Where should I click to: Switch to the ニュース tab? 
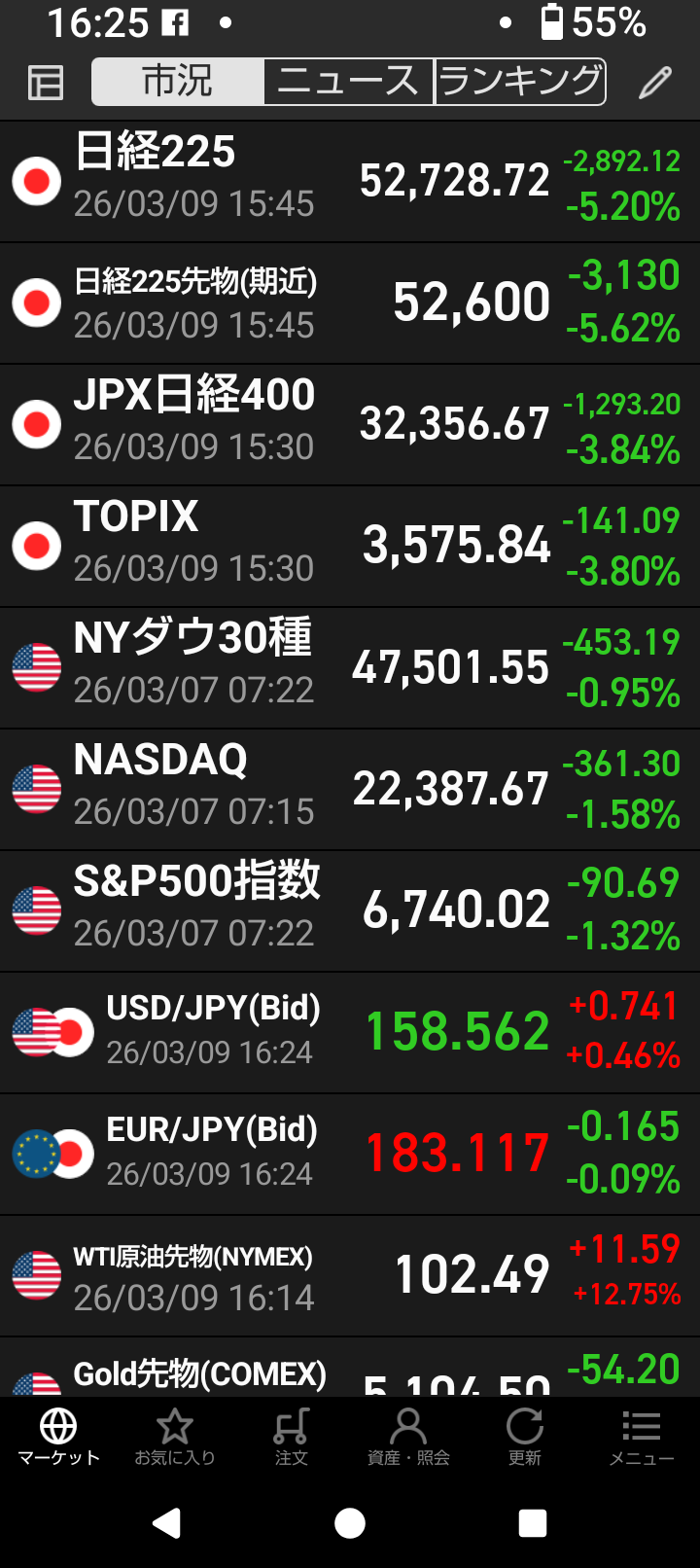(x=348, y=82)
